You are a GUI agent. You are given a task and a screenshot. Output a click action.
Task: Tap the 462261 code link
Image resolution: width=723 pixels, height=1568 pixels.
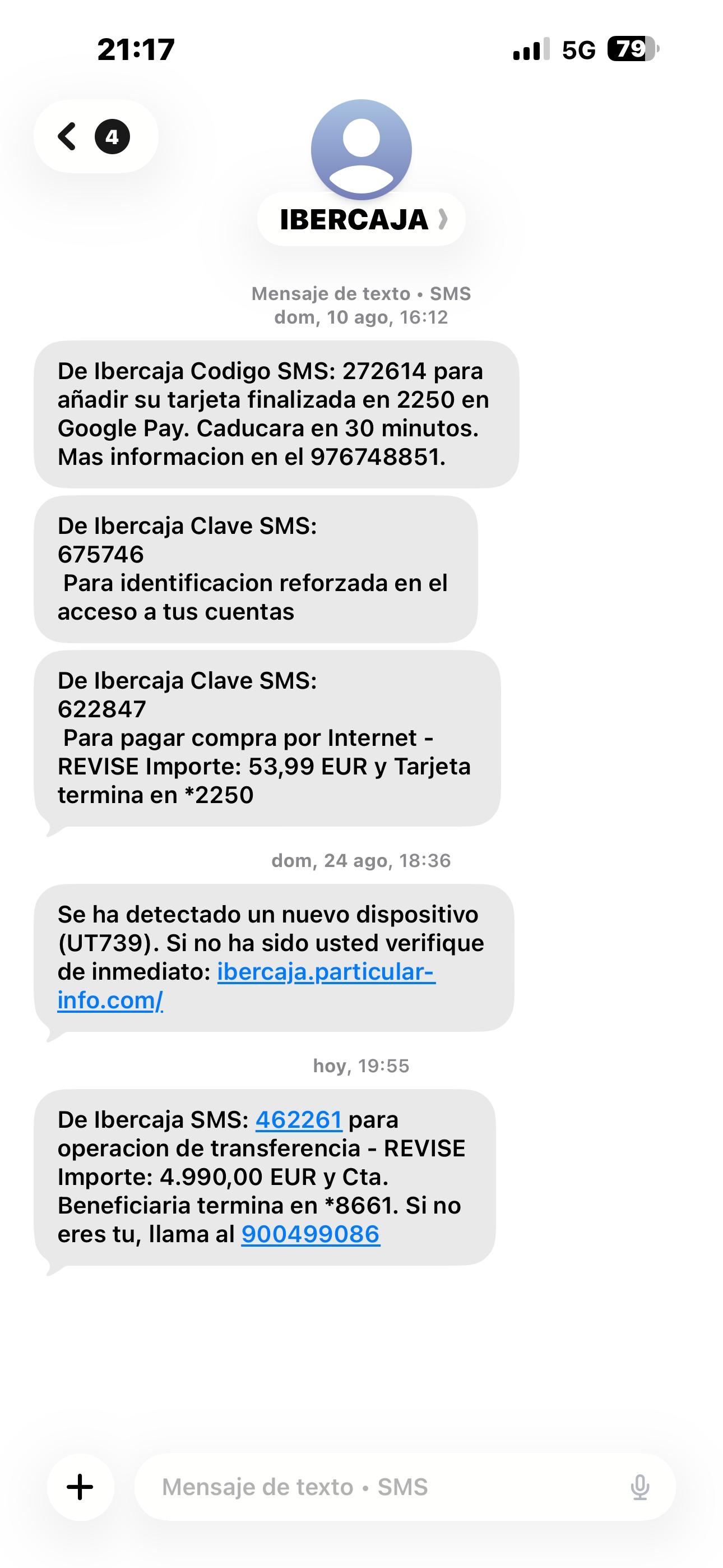(x=298, y=1119)
